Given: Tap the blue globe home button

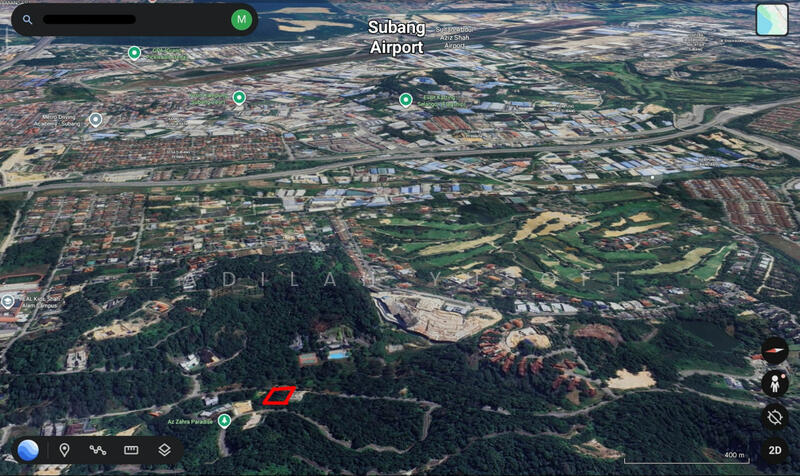Looking at the screenshot, I should 28,450.
